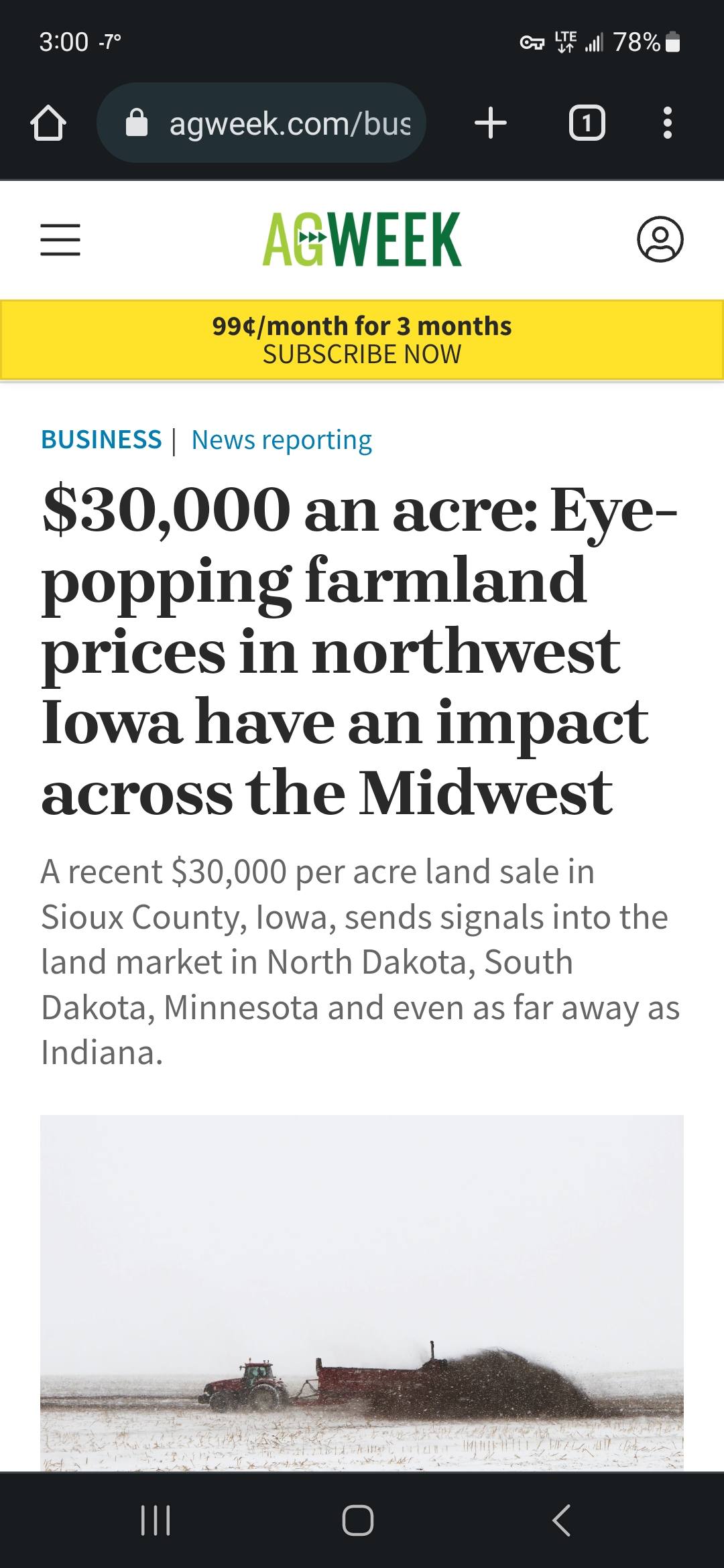Open the user account profile icon

(x=660, y=239)
